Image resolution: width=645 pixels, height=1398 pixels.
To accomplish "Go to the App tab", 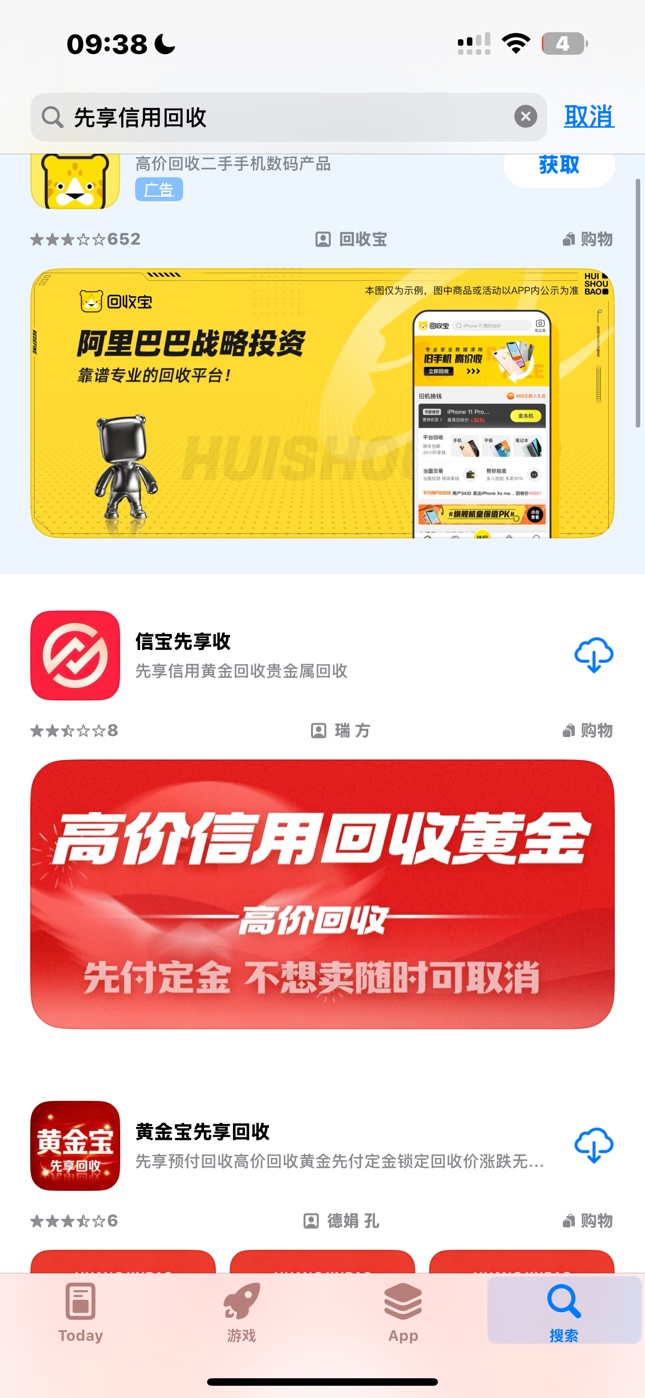I will click(x=403, y=1313).
